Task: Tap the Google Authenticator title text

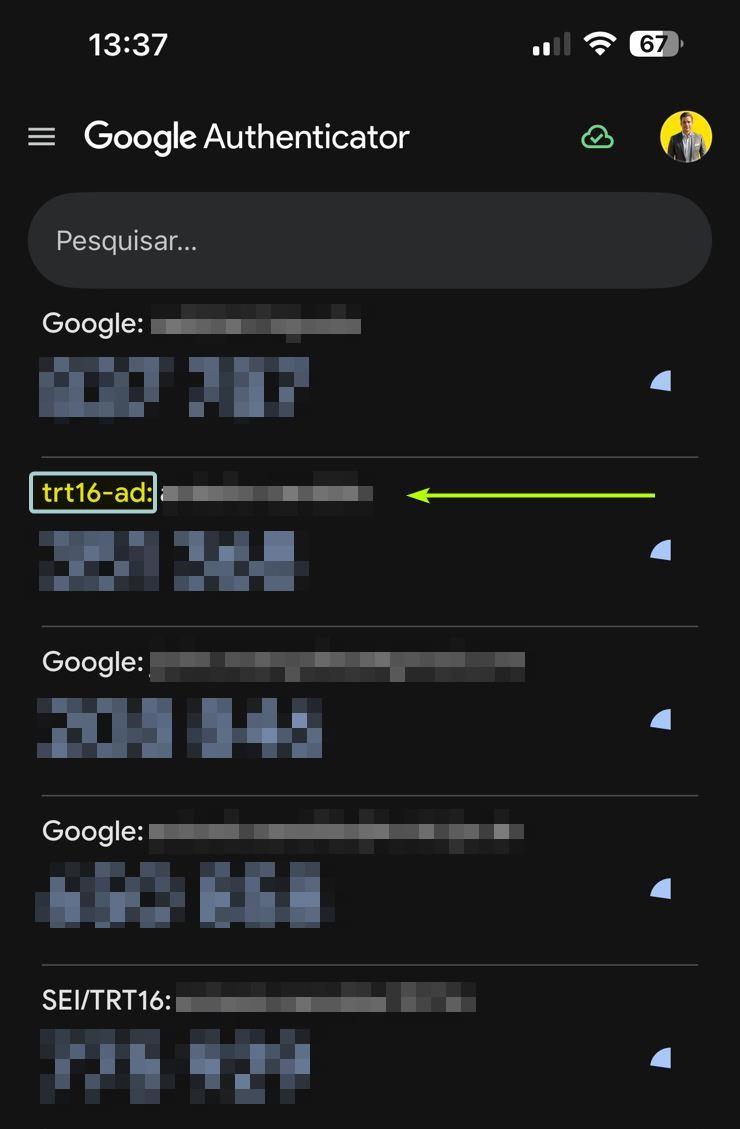Action: tap(247, 137)
